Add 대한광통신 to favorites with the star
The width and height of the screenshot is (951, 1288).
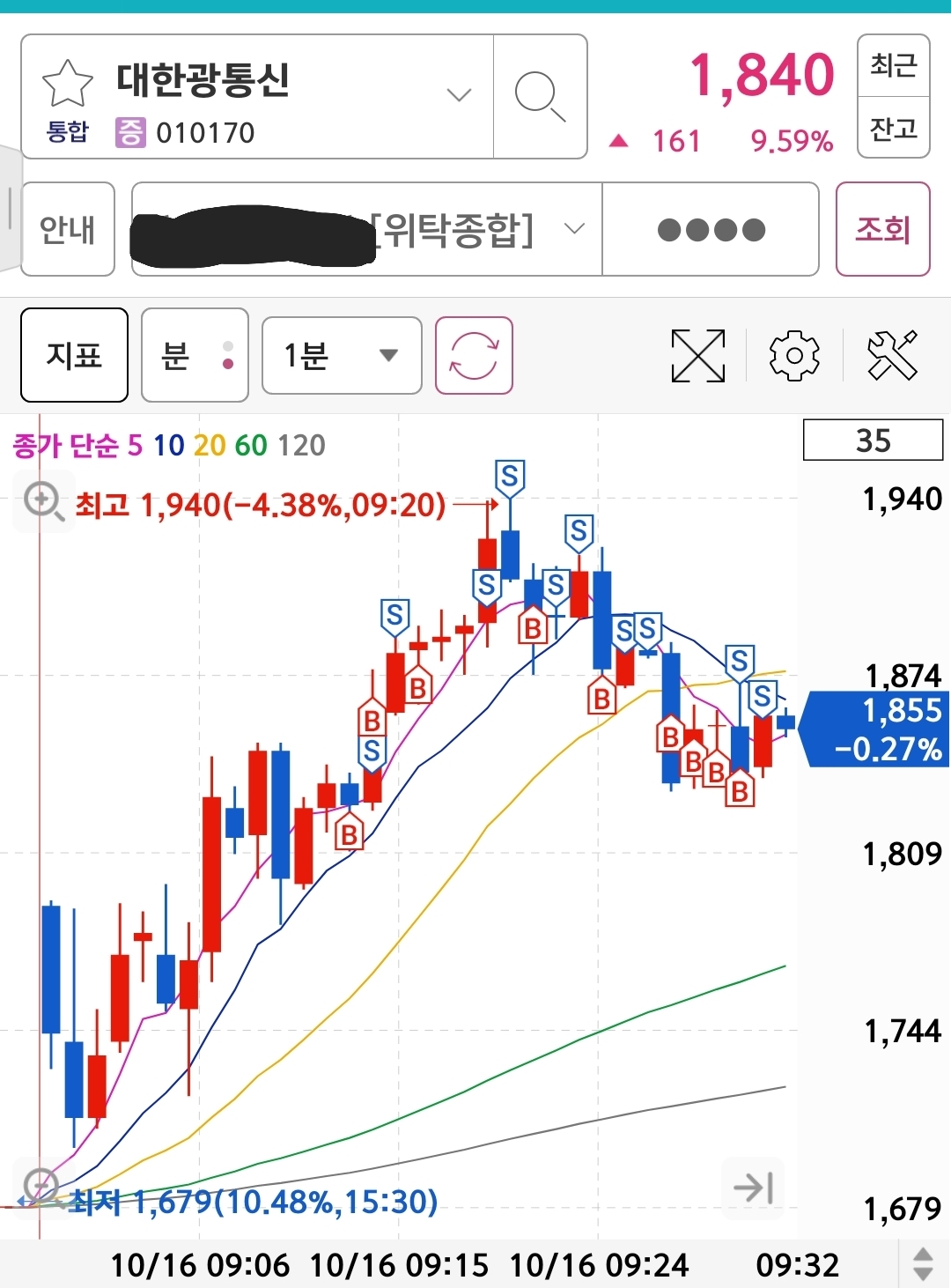coord(68,84)
